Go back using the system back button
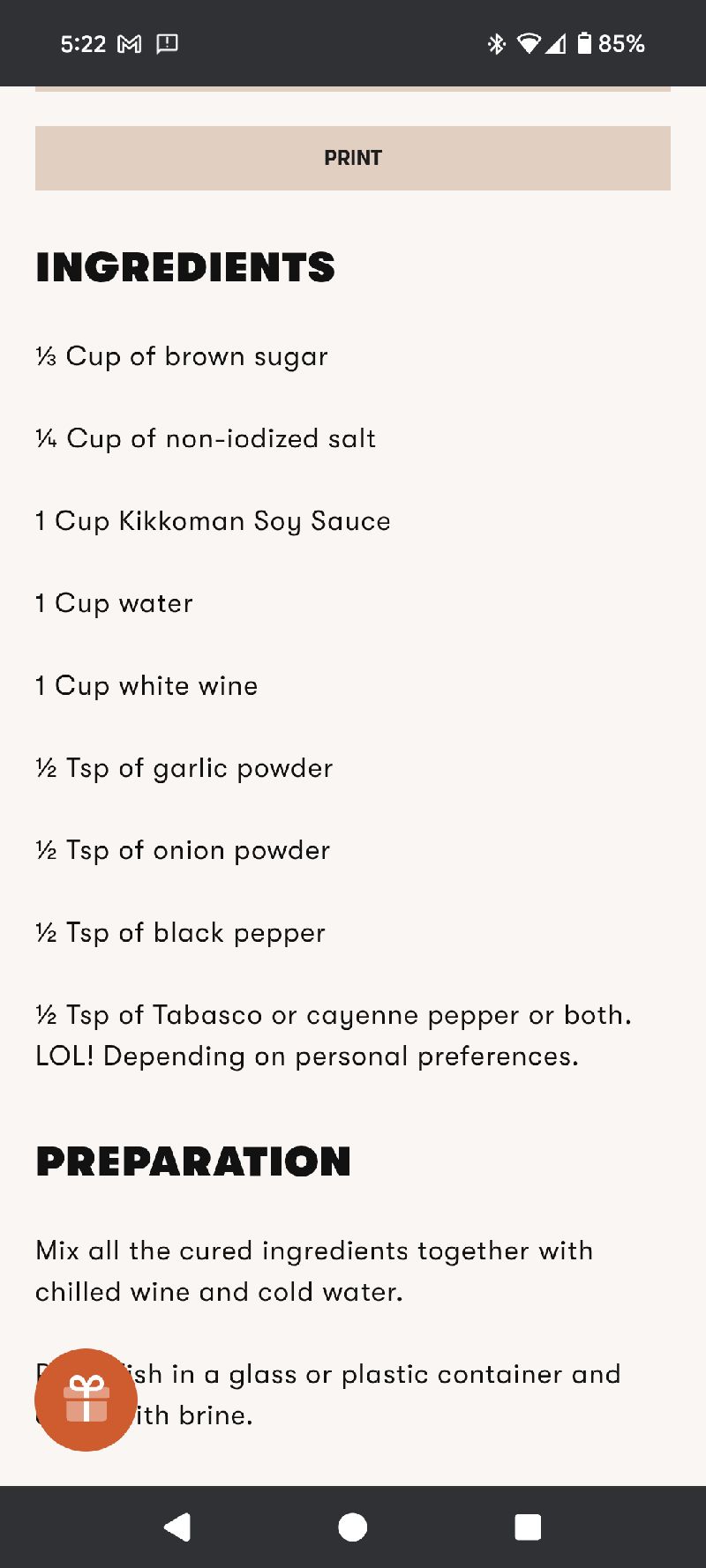 click(177, 1527)
